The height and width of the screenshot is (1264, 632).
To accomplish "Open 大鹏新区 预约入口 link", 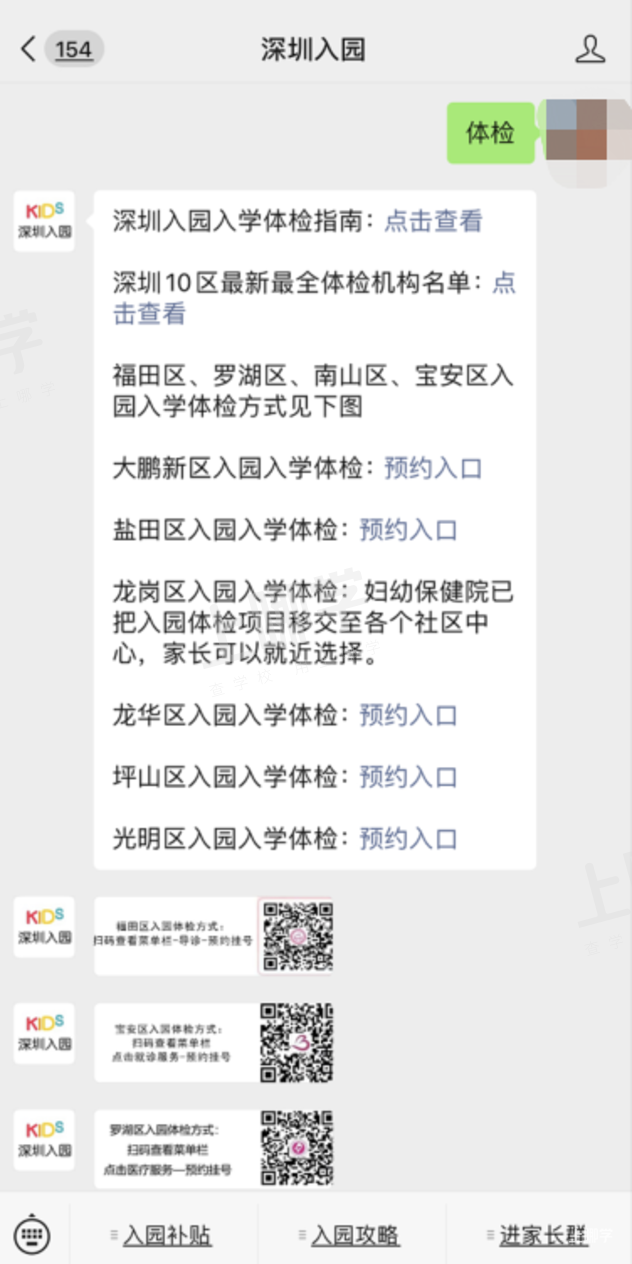I will pos(433,468).
